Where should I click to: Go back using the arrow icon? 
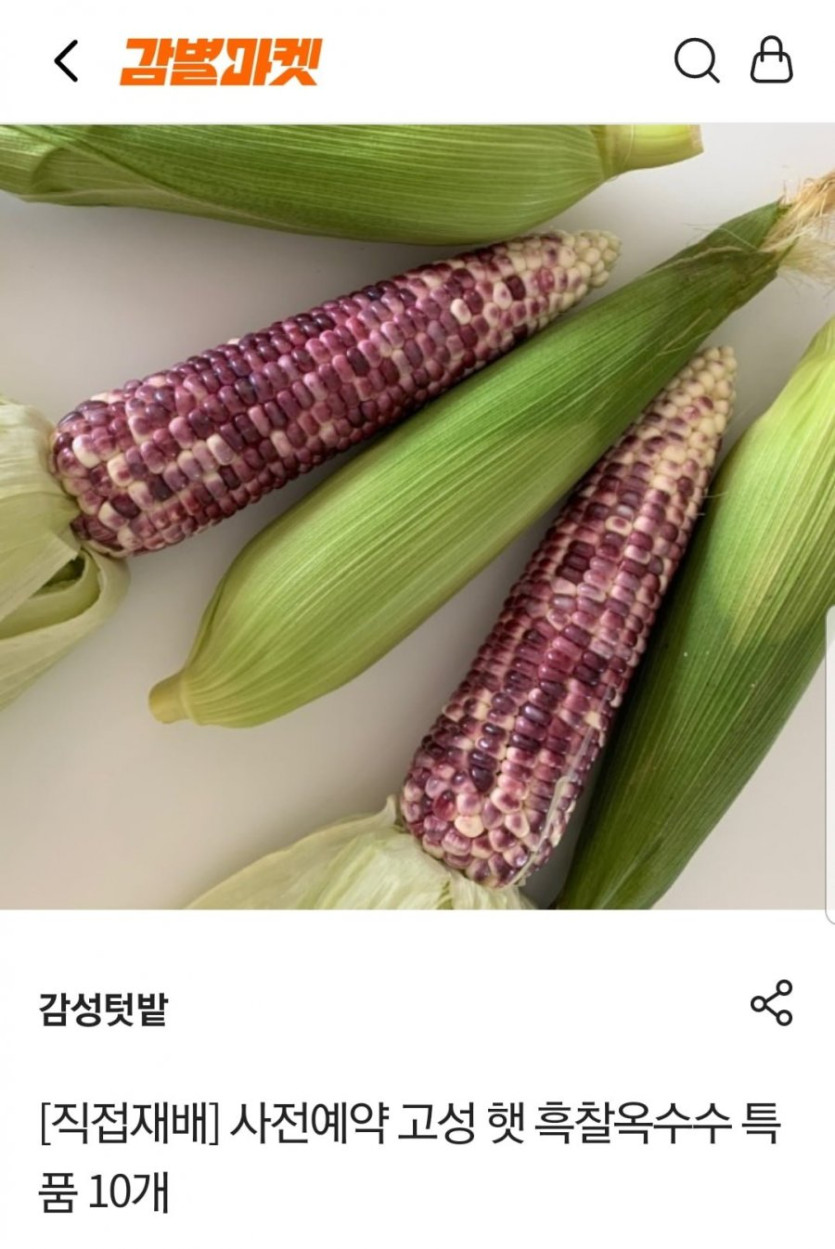click(x=66, y=61)
